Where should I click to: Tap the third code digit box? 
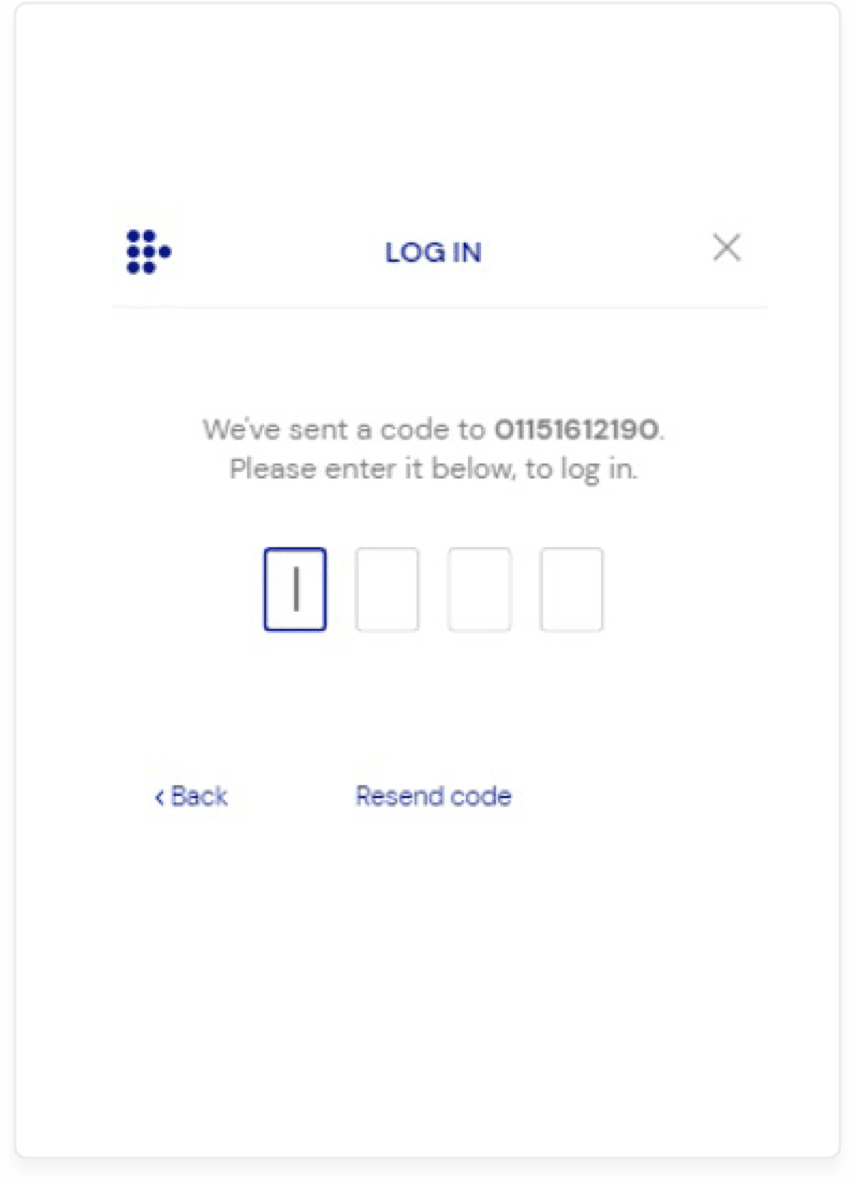(x=479, y=590)
